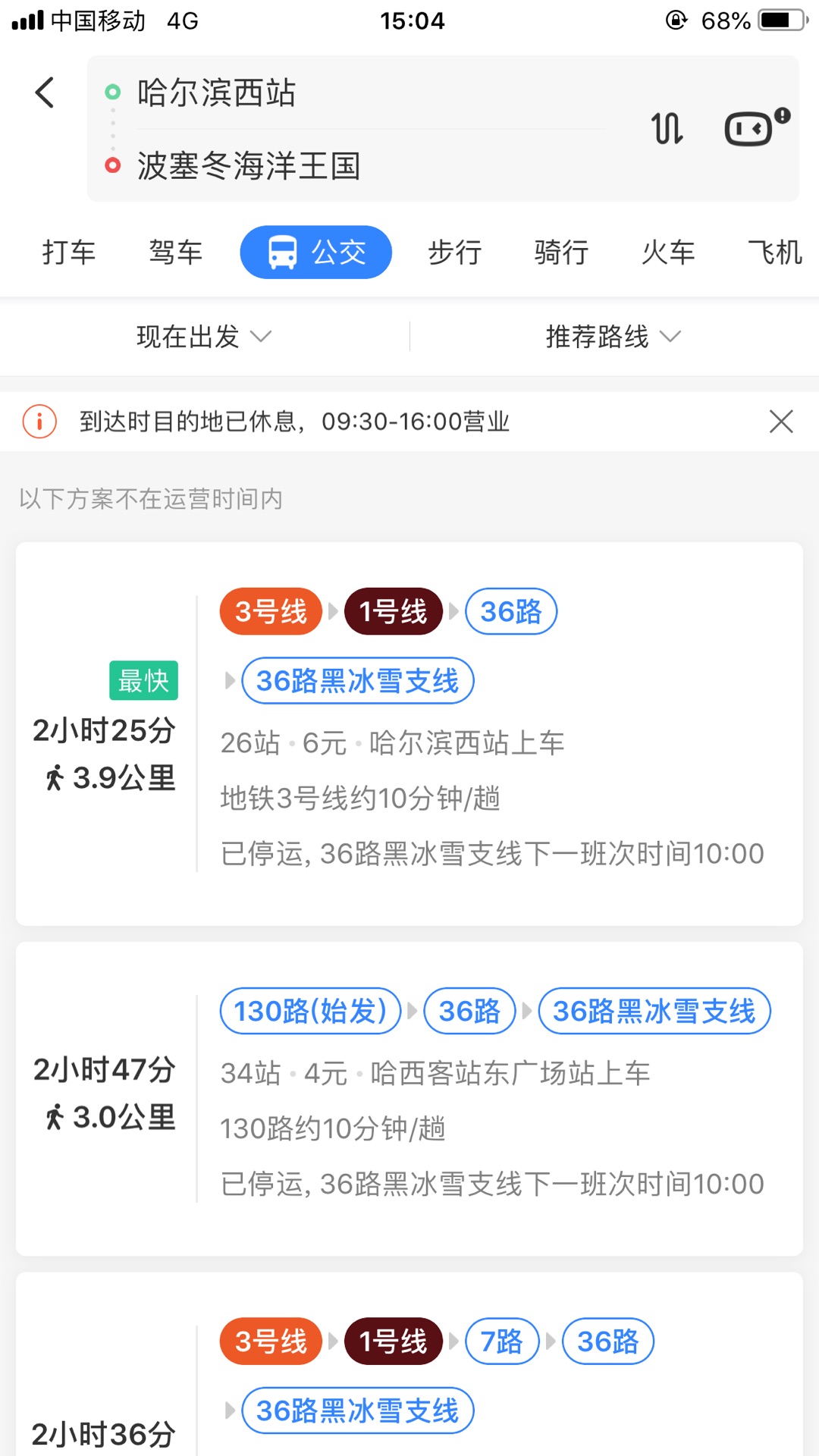
Task: Switch to 步行 tab
Action: point(455,252)
